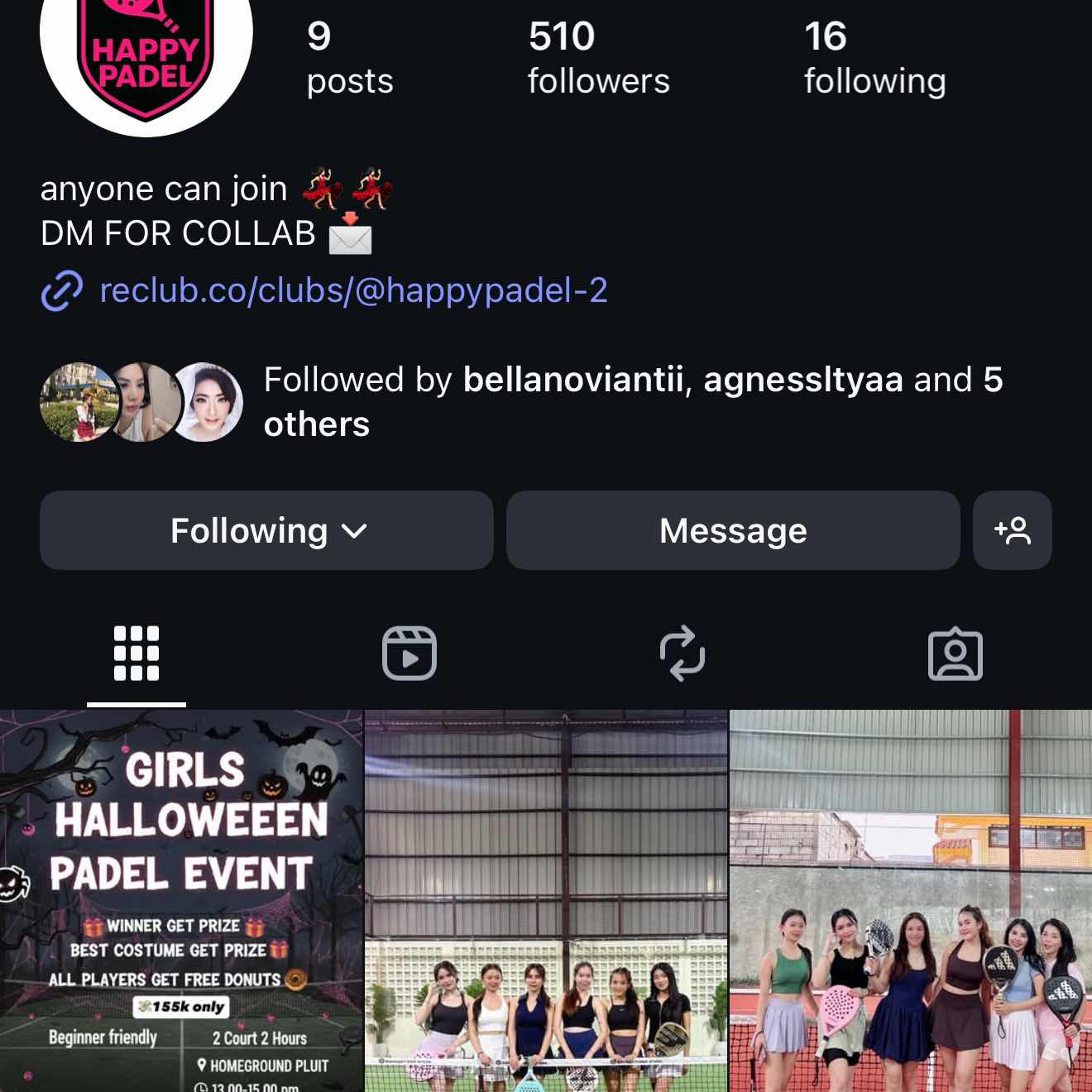Image resolution: width=1092 pixels, height=1092 pixels.
Task: Open the indoor court group photo post
Action: [546, 900]
